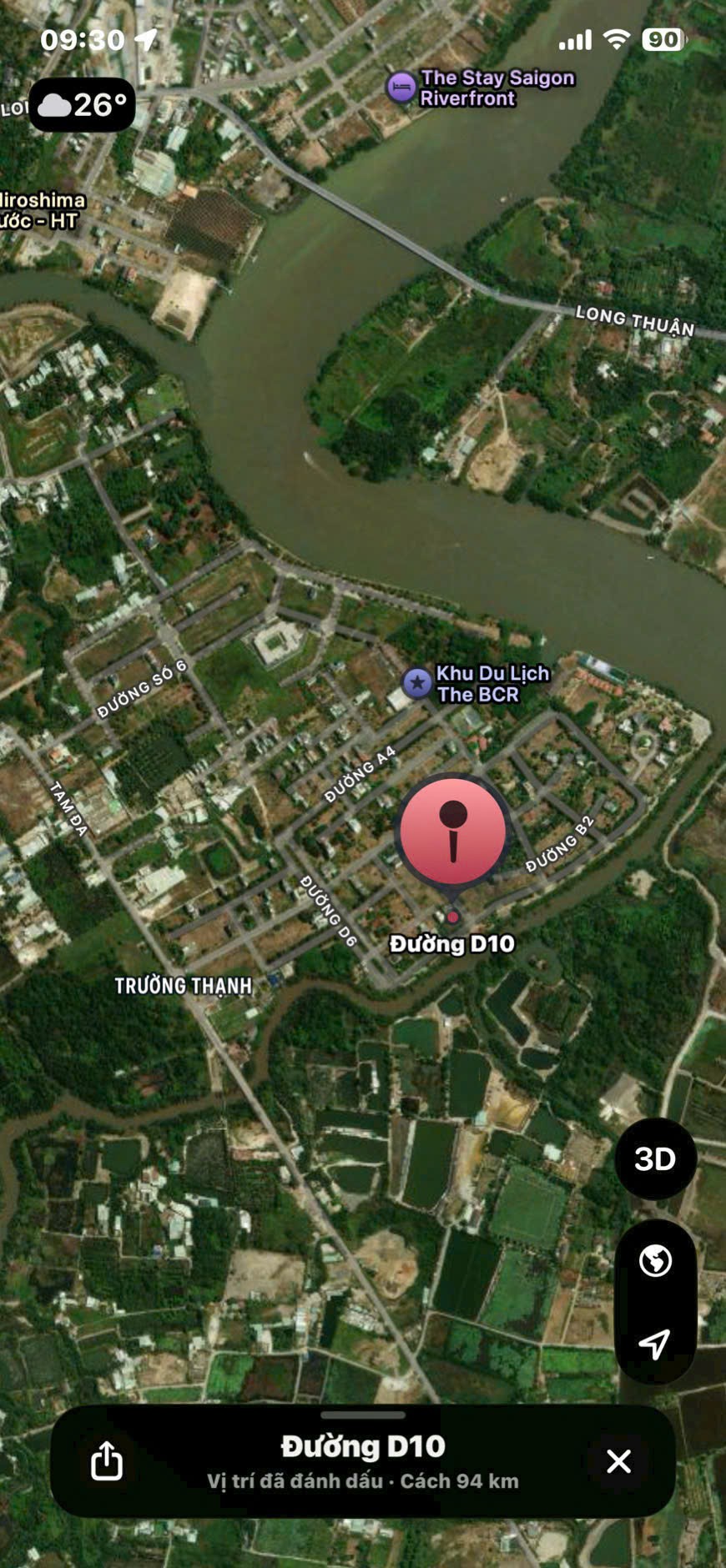726x1568 pixels.
Task: Tap the battery level indicator showing 90
Action: pyautogui.click(x=663, y=38)
